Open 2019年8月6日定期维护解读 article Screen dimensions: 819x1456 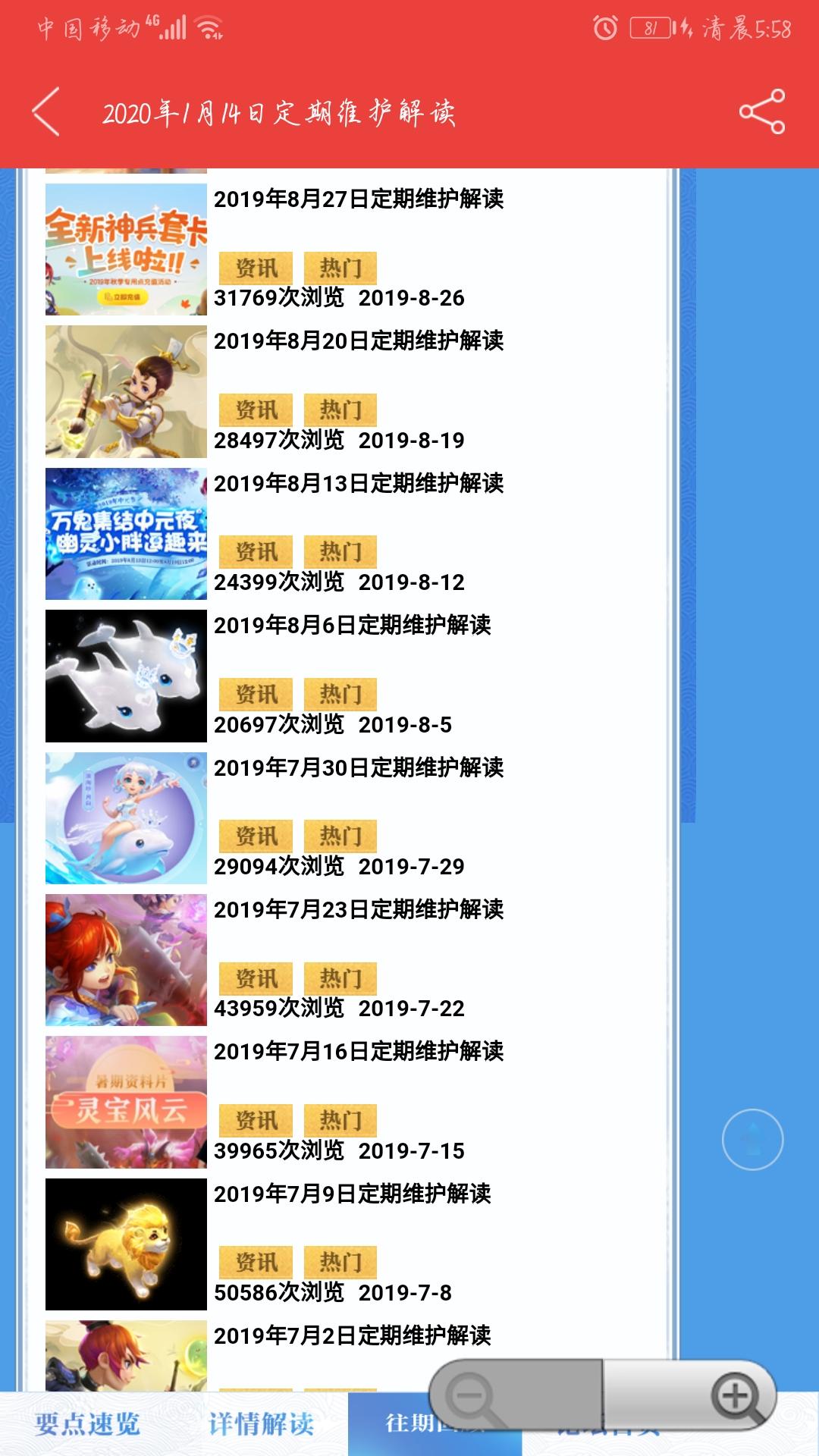pos(352,626)
